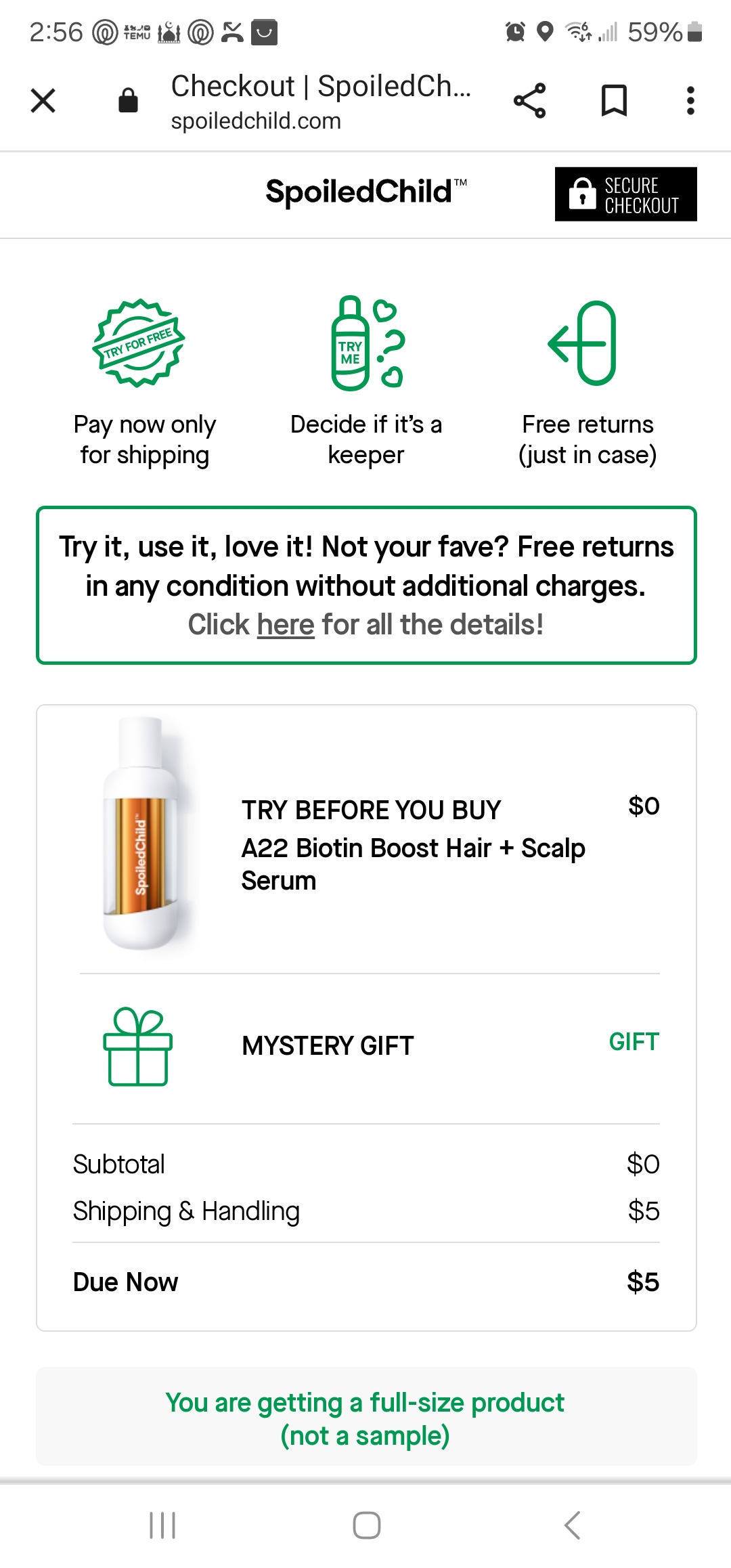This screenshot has width=731, height=1568.
Task: View site security lock info
Action: pyautogui.click(x=128, y=102)
